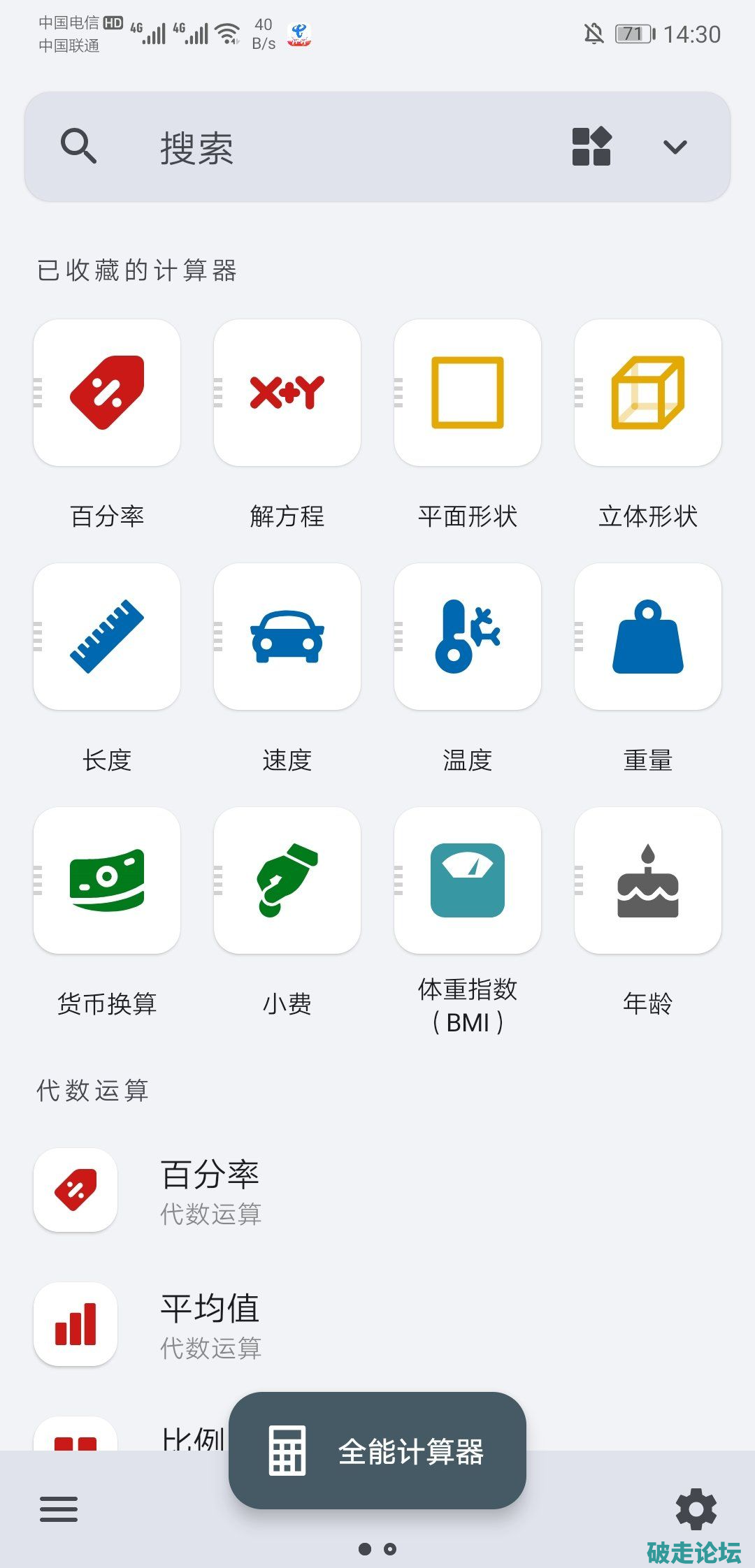
Task: Expand the dropdown chevron in search bar
Action: [x=675, y=147]
